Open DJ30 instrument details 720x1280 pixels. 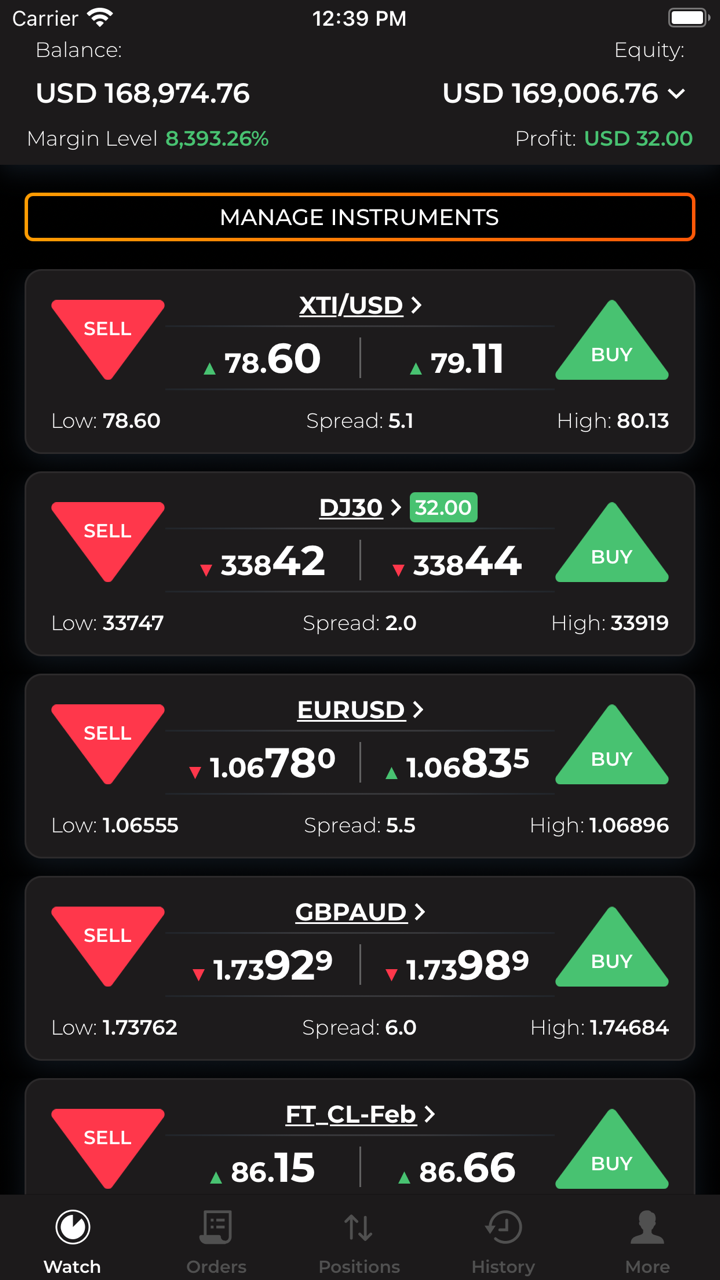tap(360, 508)
